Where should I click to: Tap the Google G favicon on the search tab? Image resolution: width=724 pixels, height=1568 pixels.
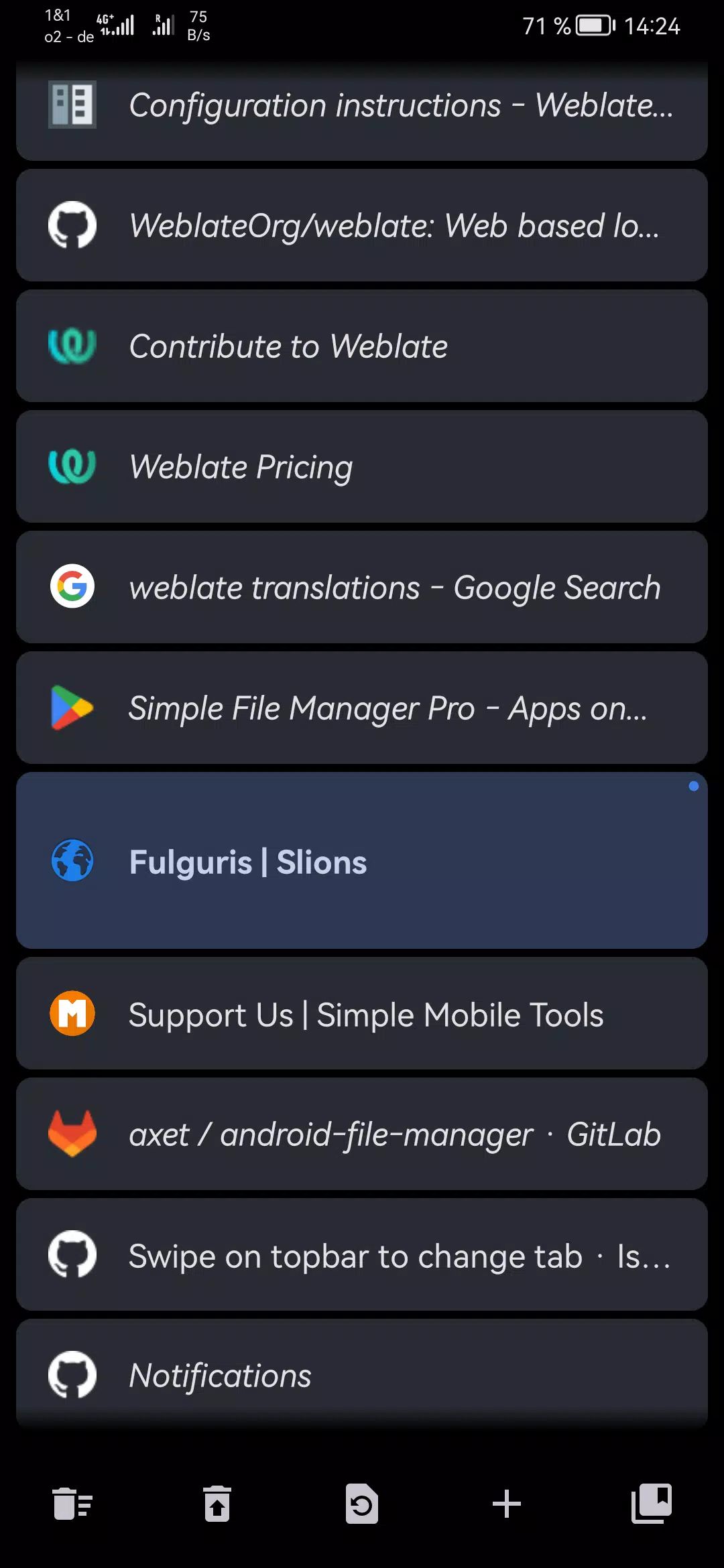pos(72,586)
